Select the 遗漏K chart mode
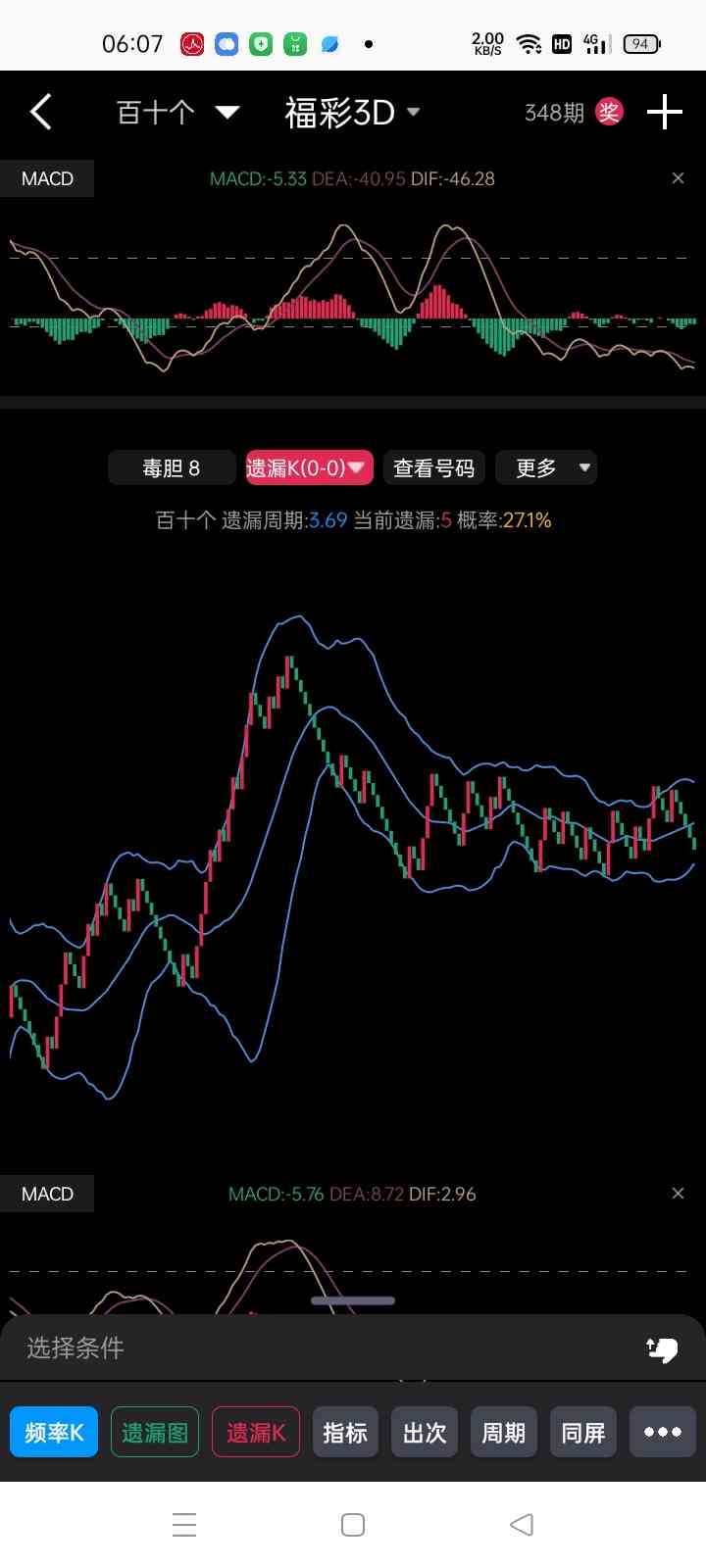The width and height of the screenshot is (706, 1568). [256, 1433]
